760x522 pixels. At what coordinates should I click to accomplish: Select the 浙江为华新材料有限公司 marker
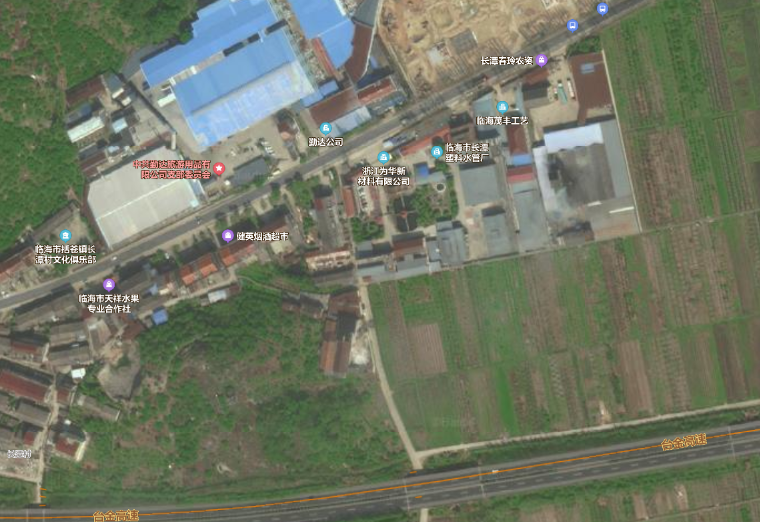click(384, 157)
